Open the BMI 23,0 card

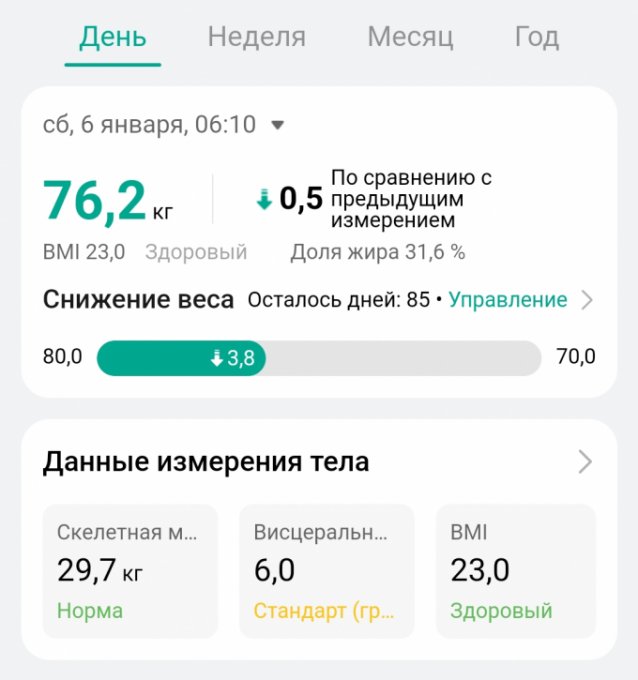click(x=515, y=571)
